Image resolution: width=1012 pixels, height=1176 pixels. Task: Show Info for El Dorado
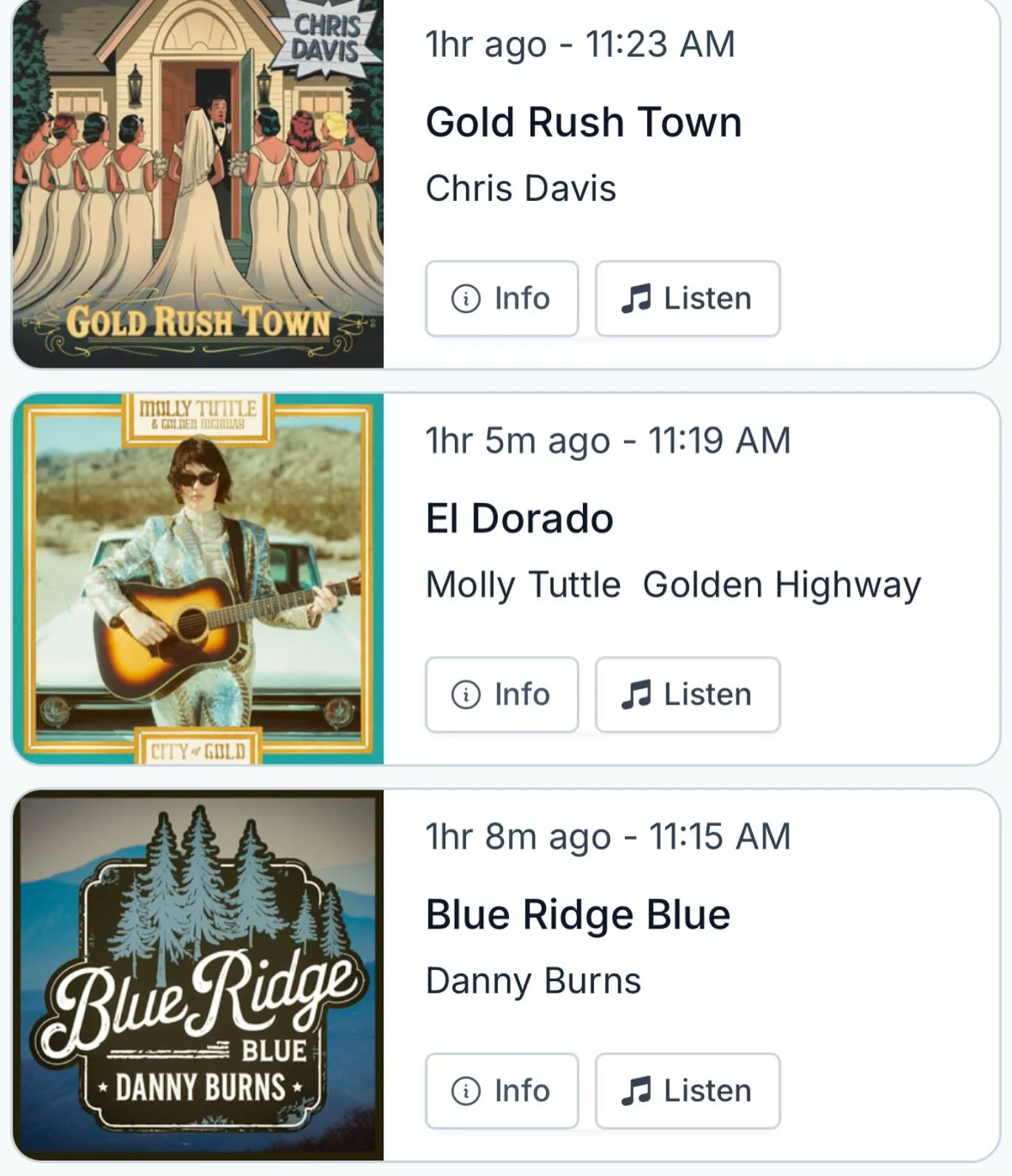coord(502,694)
